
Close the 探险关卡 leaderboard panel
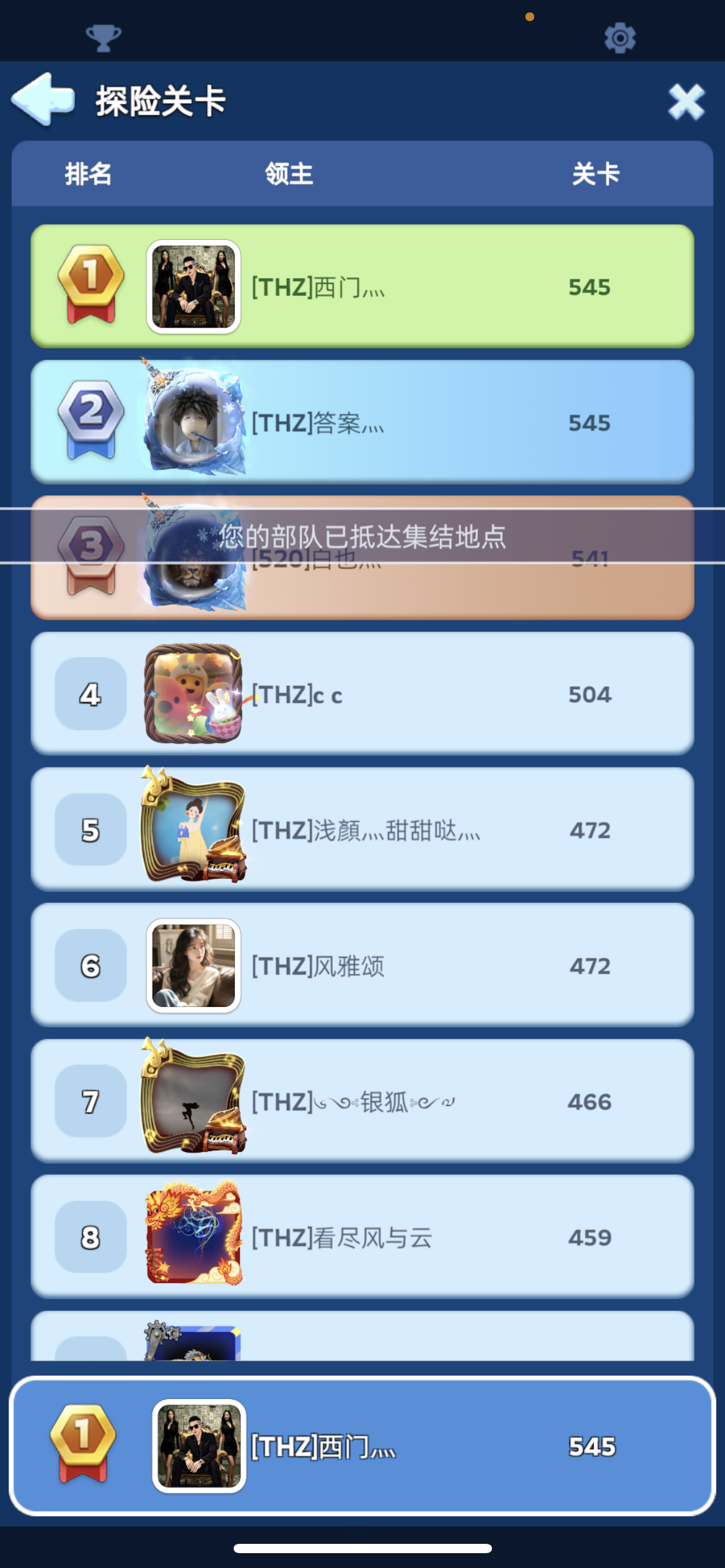(x=686, y=102)
